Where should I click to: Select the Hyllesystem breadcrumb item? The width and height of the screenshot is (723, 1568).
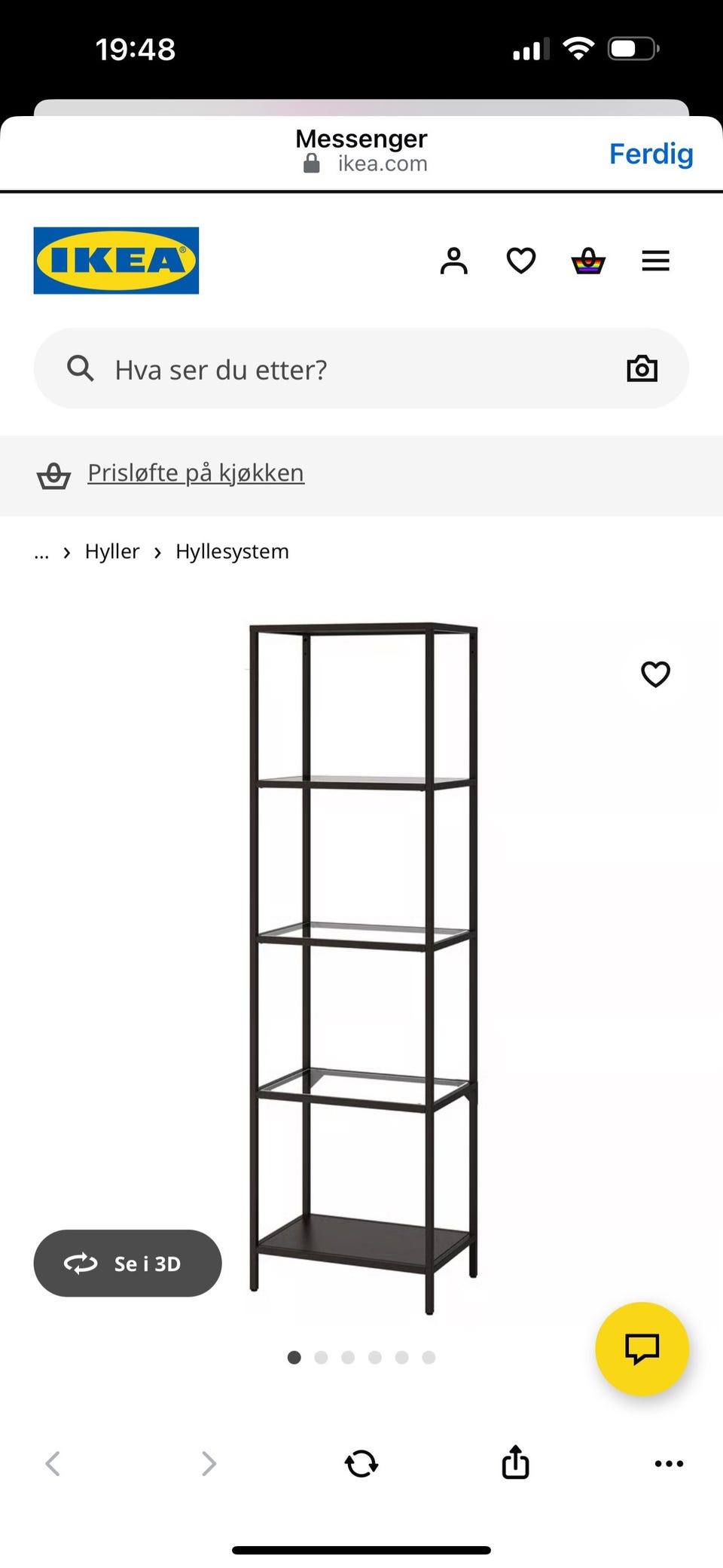click(x=232, y=551)
